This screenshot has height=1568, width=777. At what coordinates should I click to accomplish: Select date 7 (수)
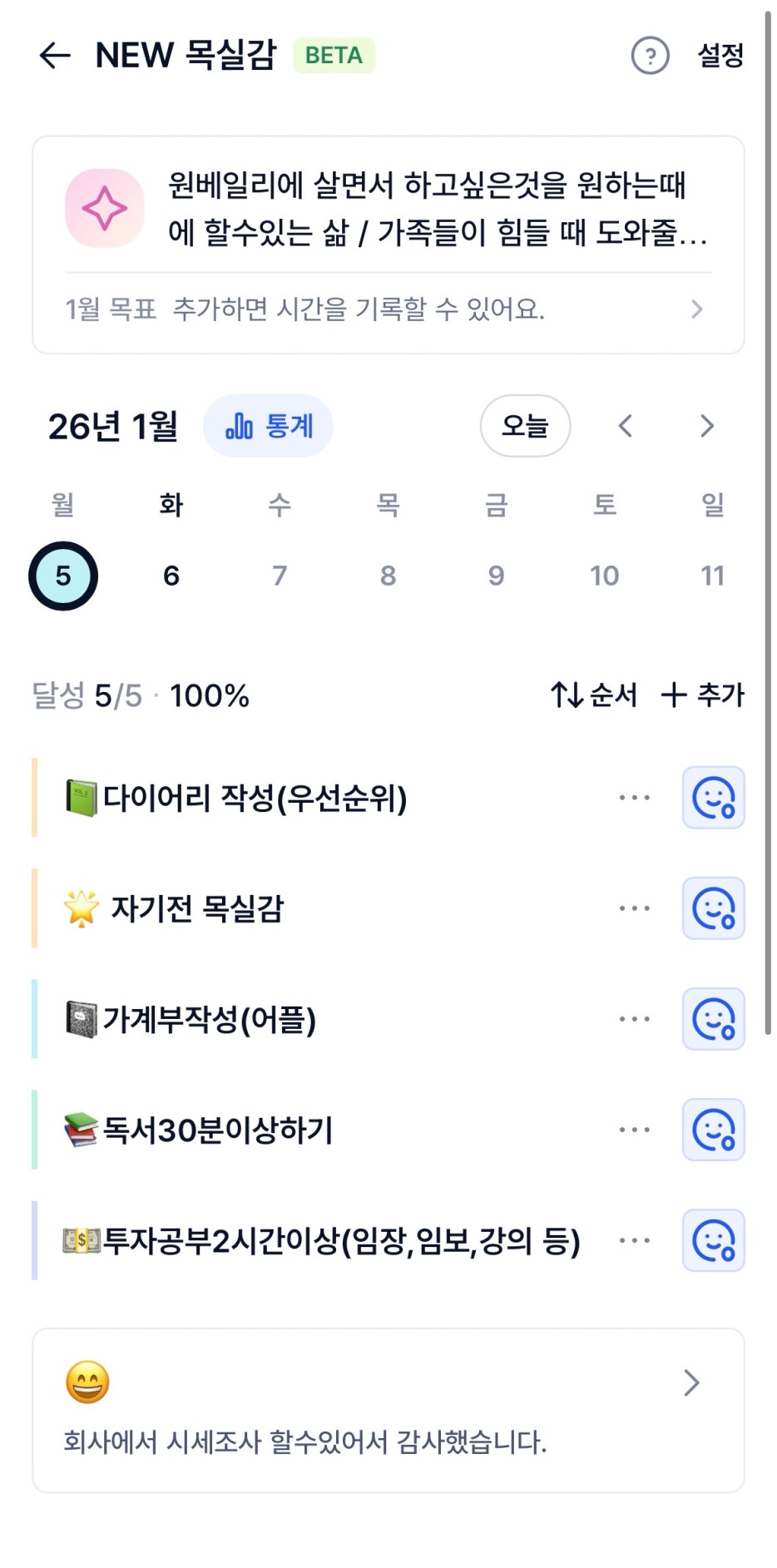(x=280, y=576)
